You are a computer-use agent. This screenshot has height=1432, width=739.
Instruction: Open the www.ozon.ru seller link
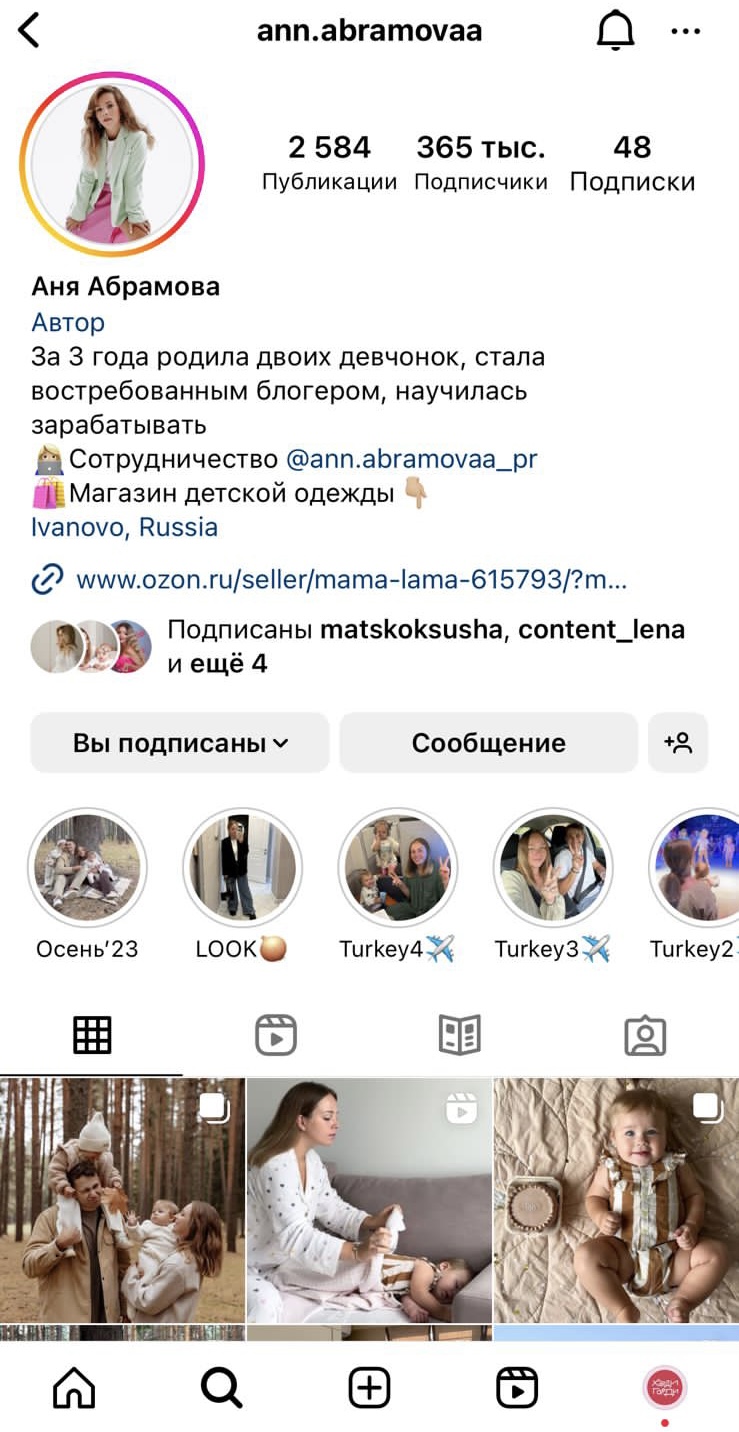(352, 579)
